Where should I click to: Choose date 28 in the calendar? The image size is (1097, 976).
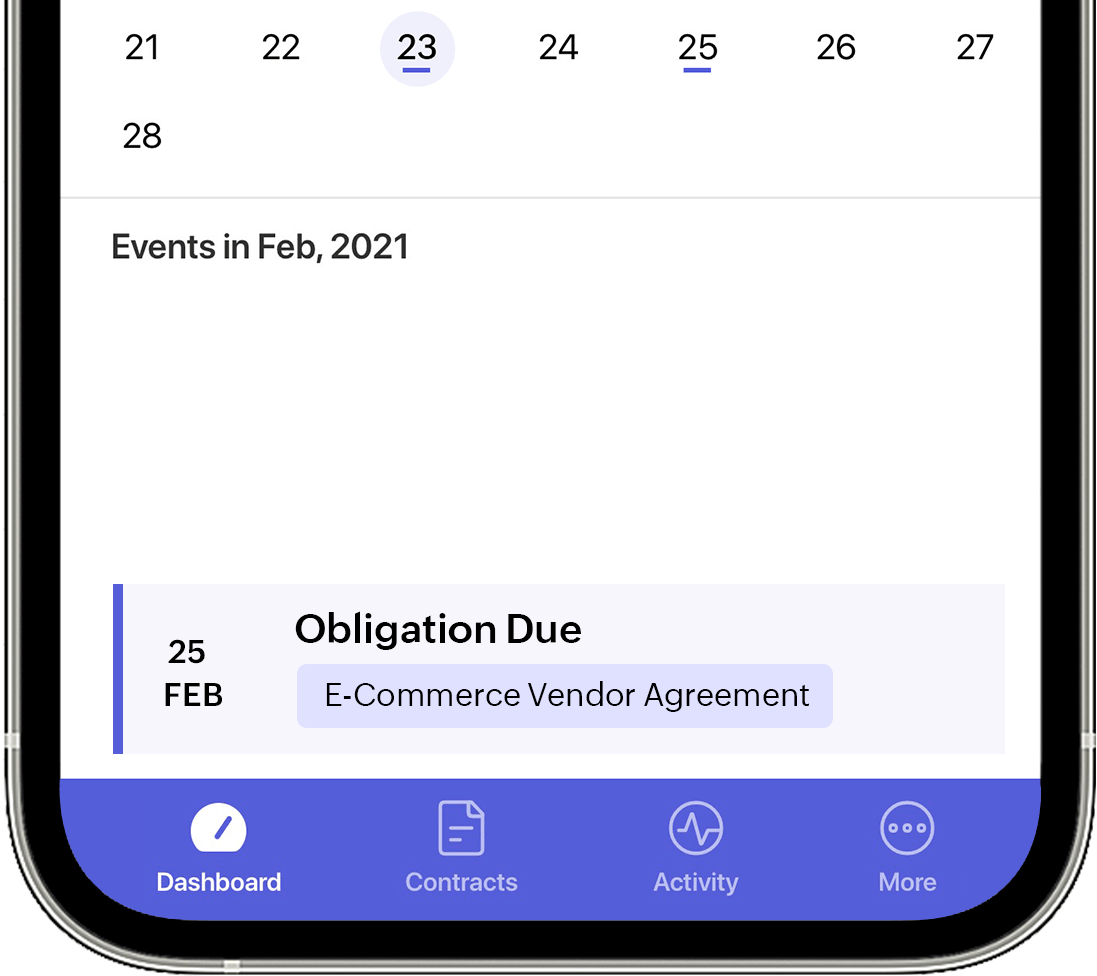(x=142, y=135)
